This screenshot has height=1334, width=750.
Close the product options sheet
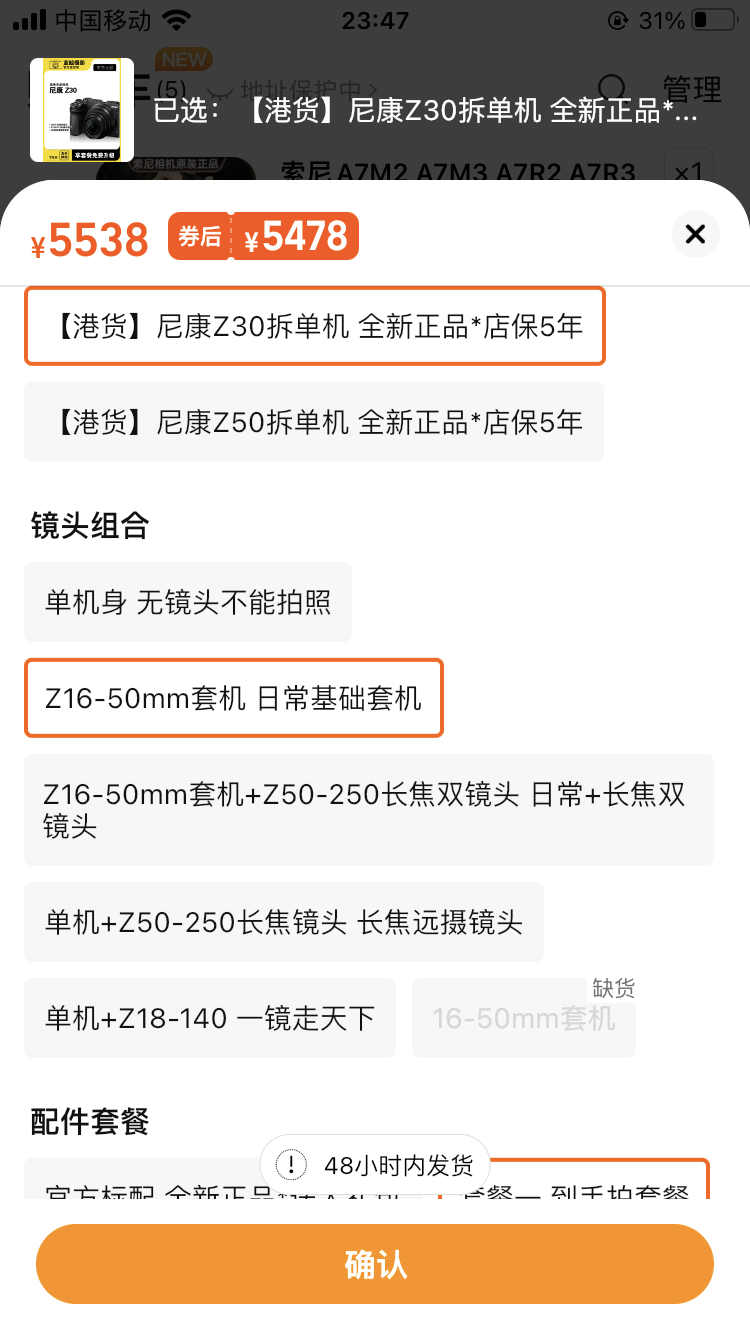coord(695,235)
